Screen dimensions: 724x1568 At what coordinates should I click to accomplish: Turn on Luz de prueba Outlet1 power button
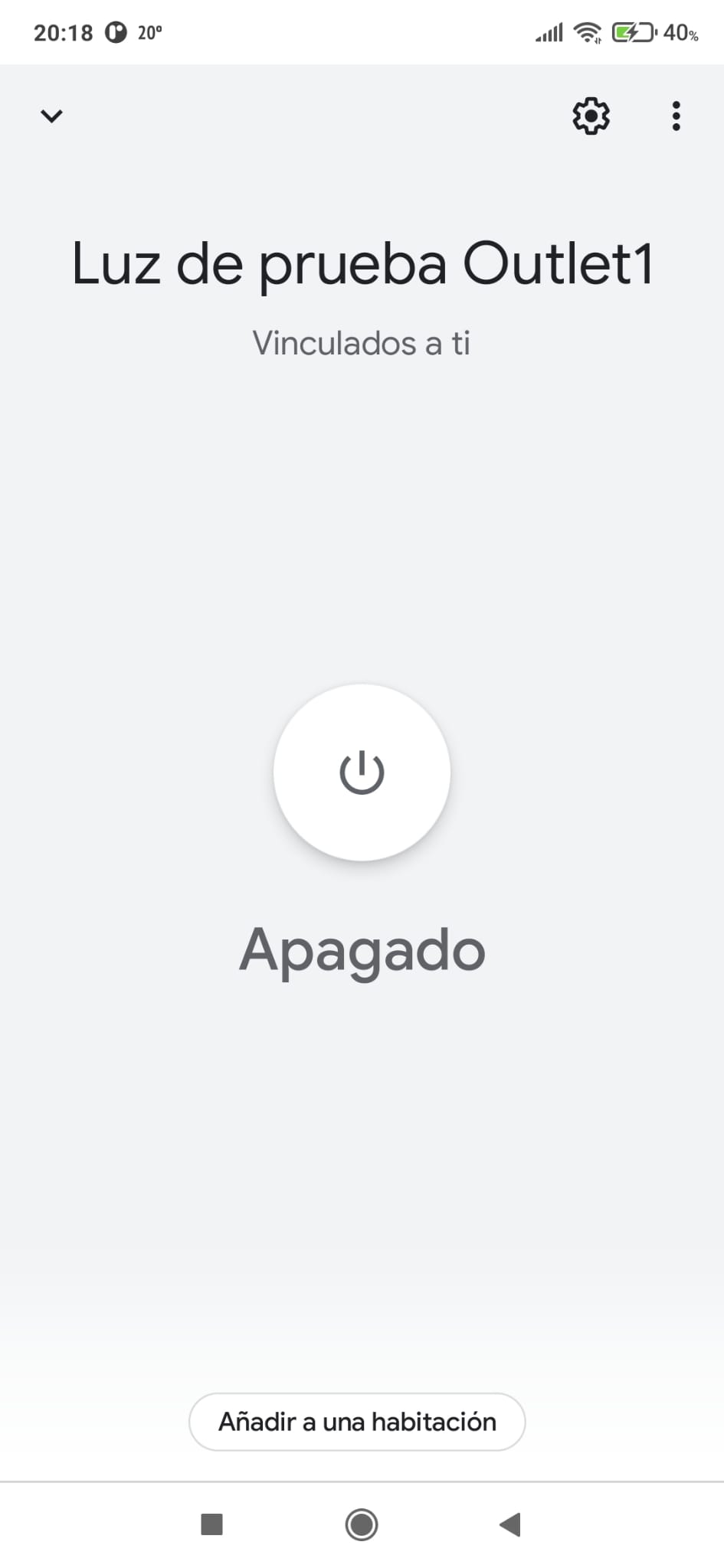pos(362,773)
